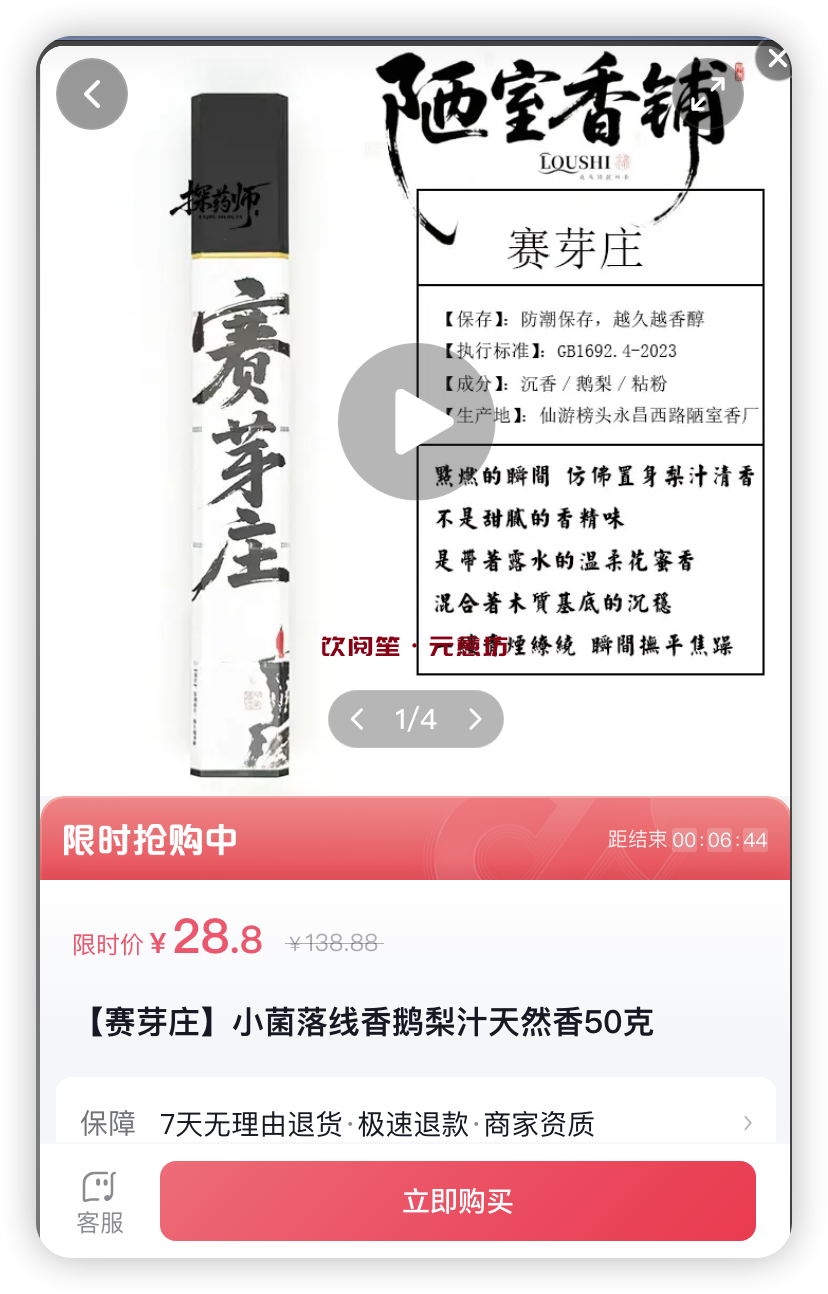Show the next product image

point(475,719)
